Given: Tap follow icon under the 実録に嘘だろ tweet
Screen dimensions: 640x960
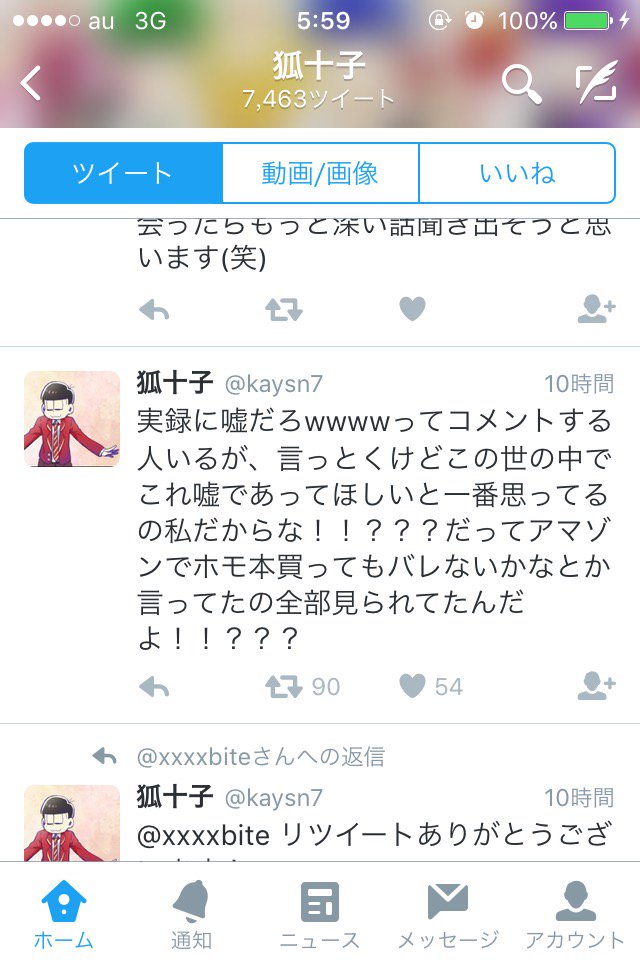Looking at the screenshot, I should [x=596, y=686].
